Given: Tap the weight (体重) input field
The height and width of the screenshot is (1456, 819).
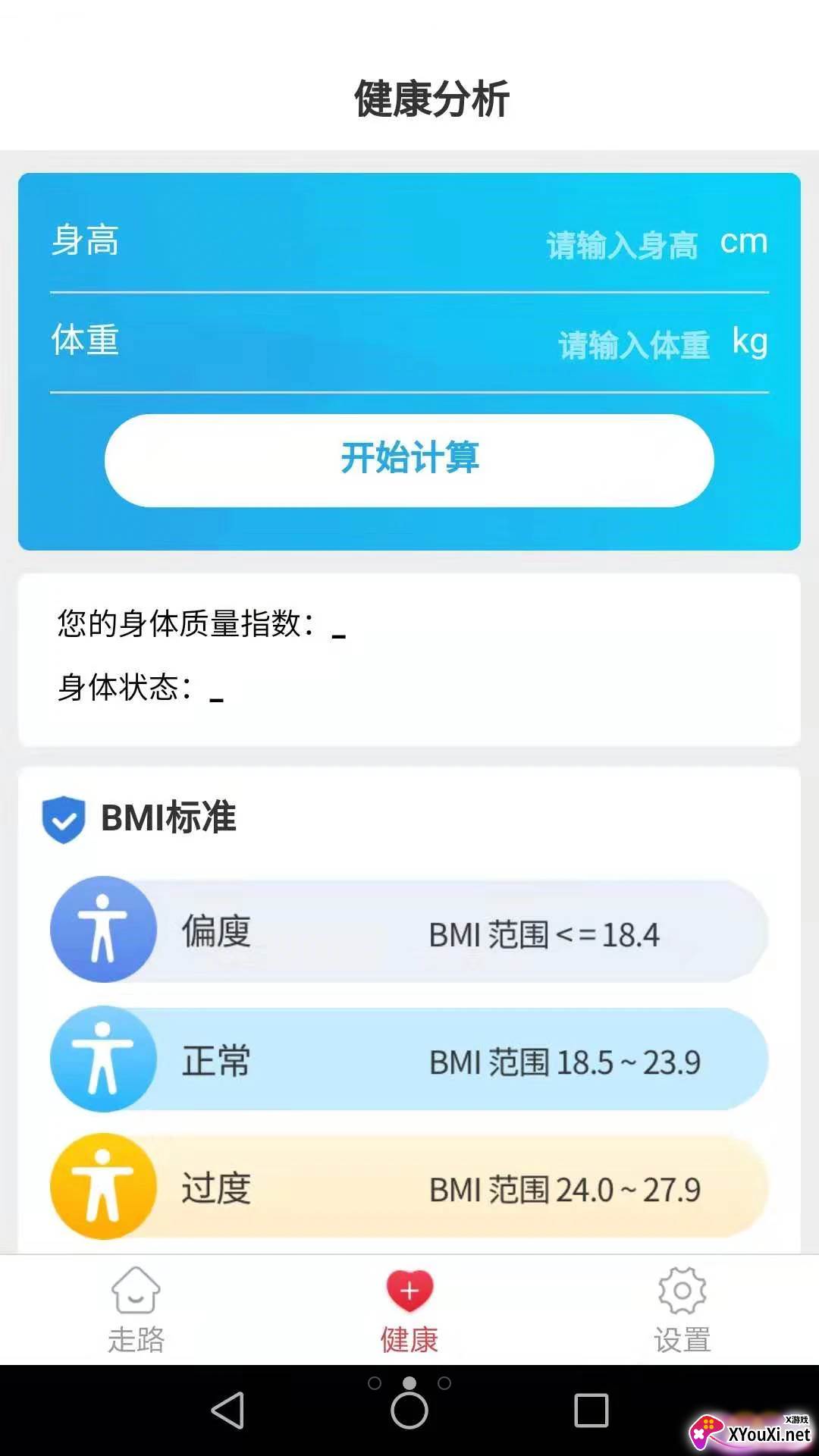Looking at the screenshot, I should tap(634, 345).
